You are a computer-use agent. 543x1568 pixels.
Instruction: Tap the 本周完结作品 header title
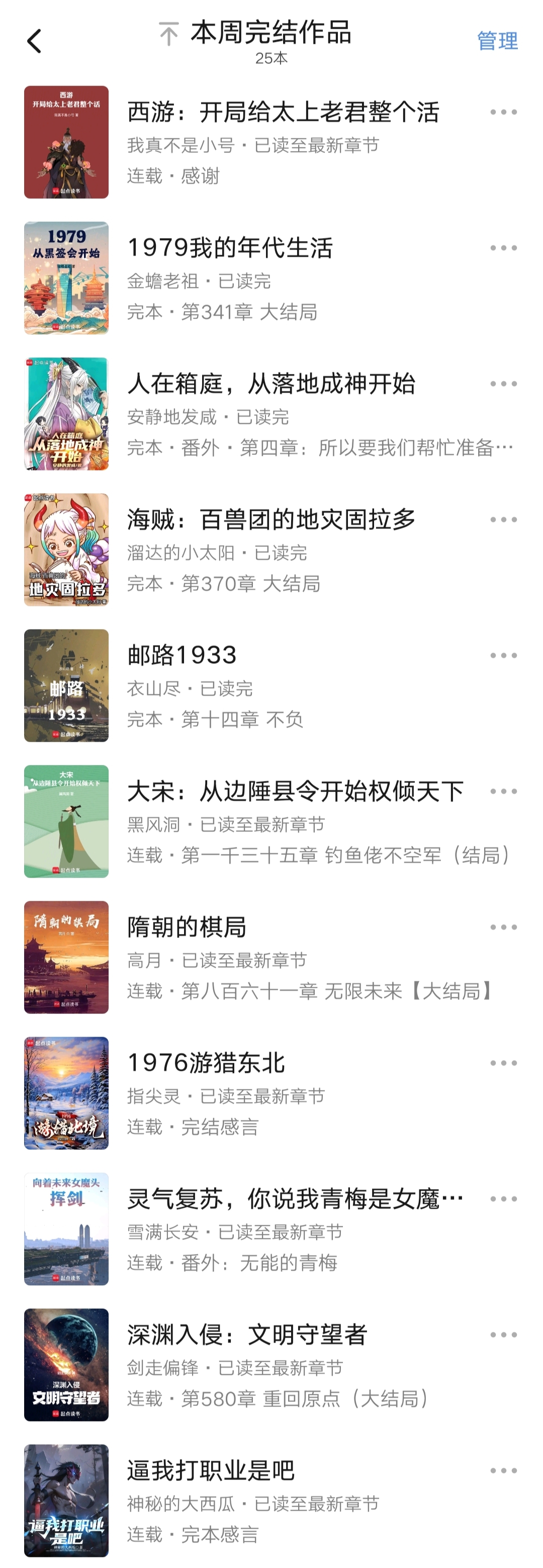tap(271, 34)
